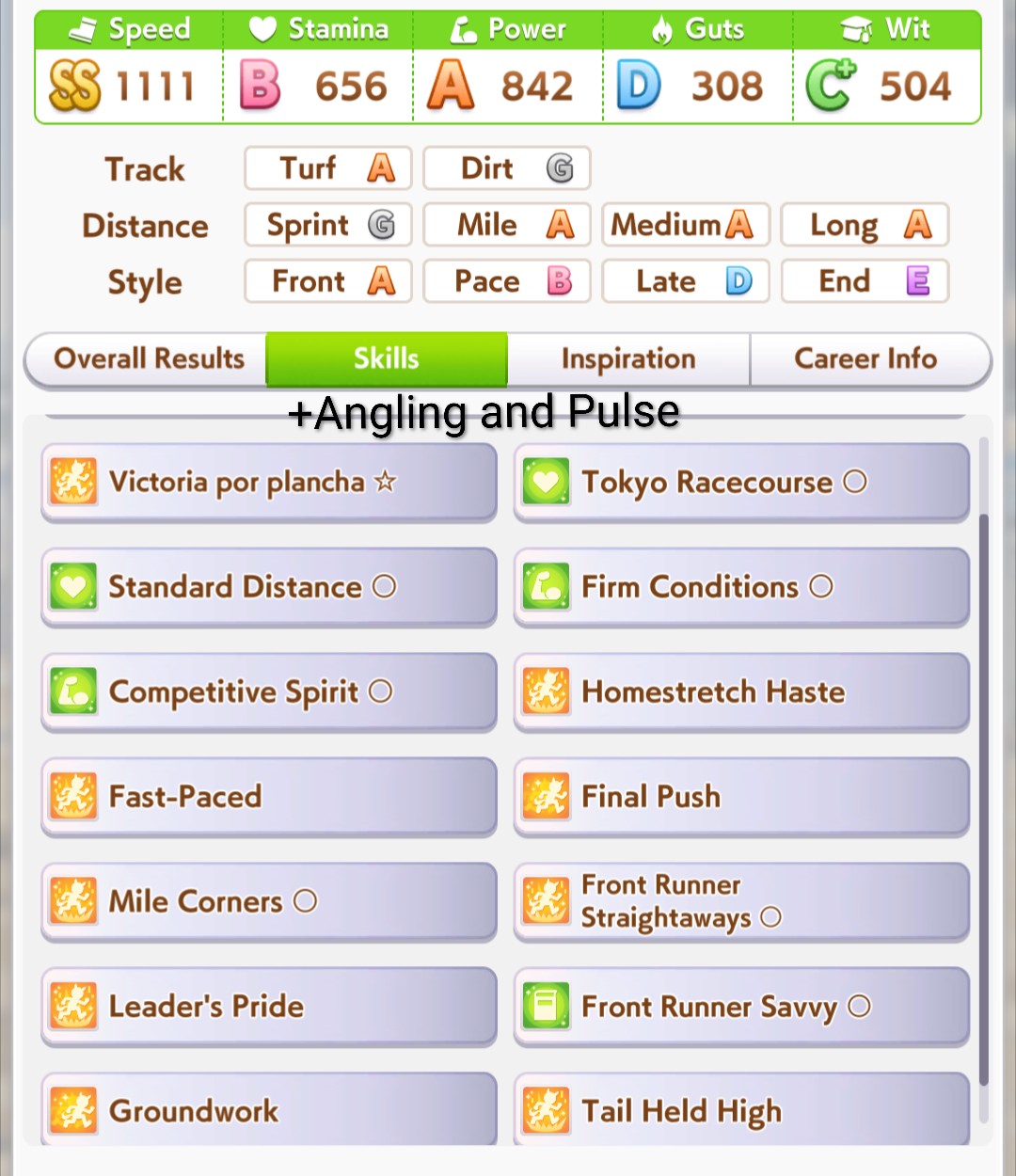Switch to the Career Info tab
Screen dimensions: 1016x1176
[x=865, y=358]
